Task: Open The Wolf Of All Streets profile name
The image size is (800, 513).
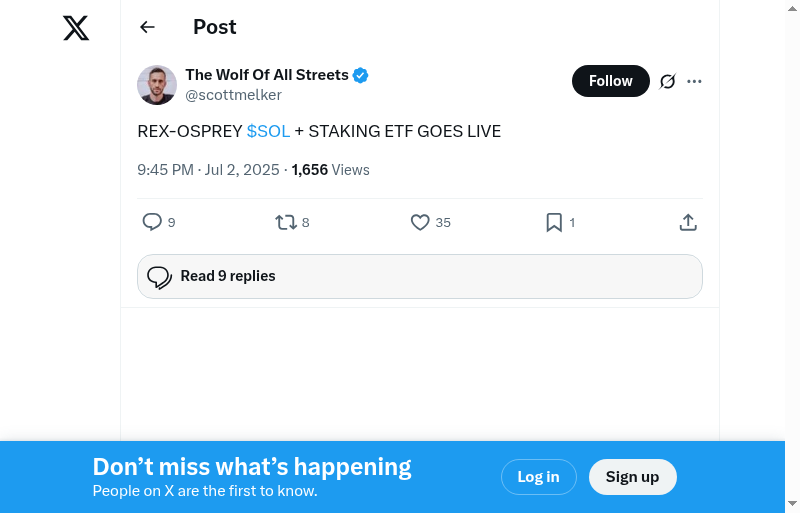Action: [x=267, y=75]
